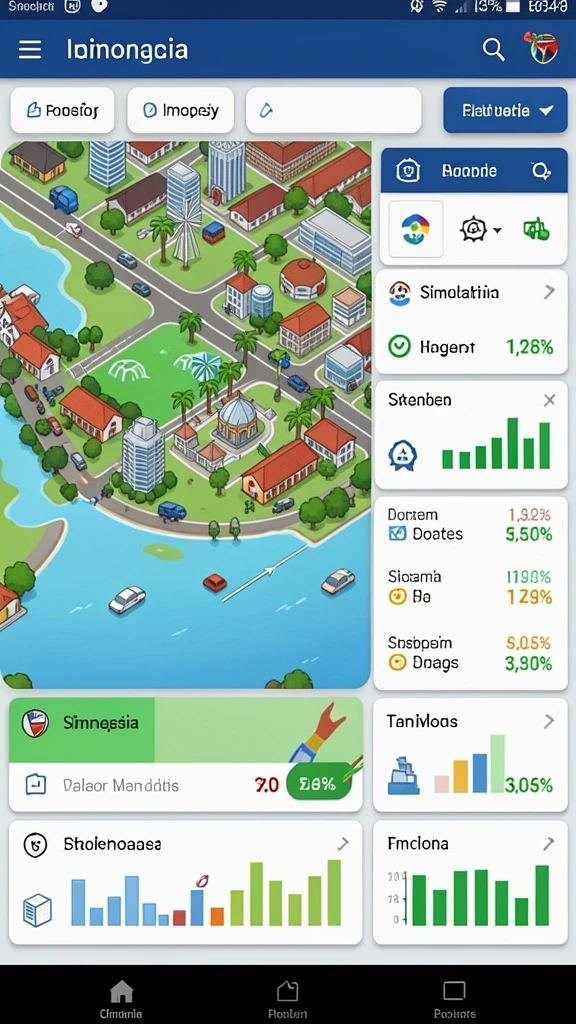The image size is (576, 1024).
Task: Tap the green 508% button
Action: 319,784
